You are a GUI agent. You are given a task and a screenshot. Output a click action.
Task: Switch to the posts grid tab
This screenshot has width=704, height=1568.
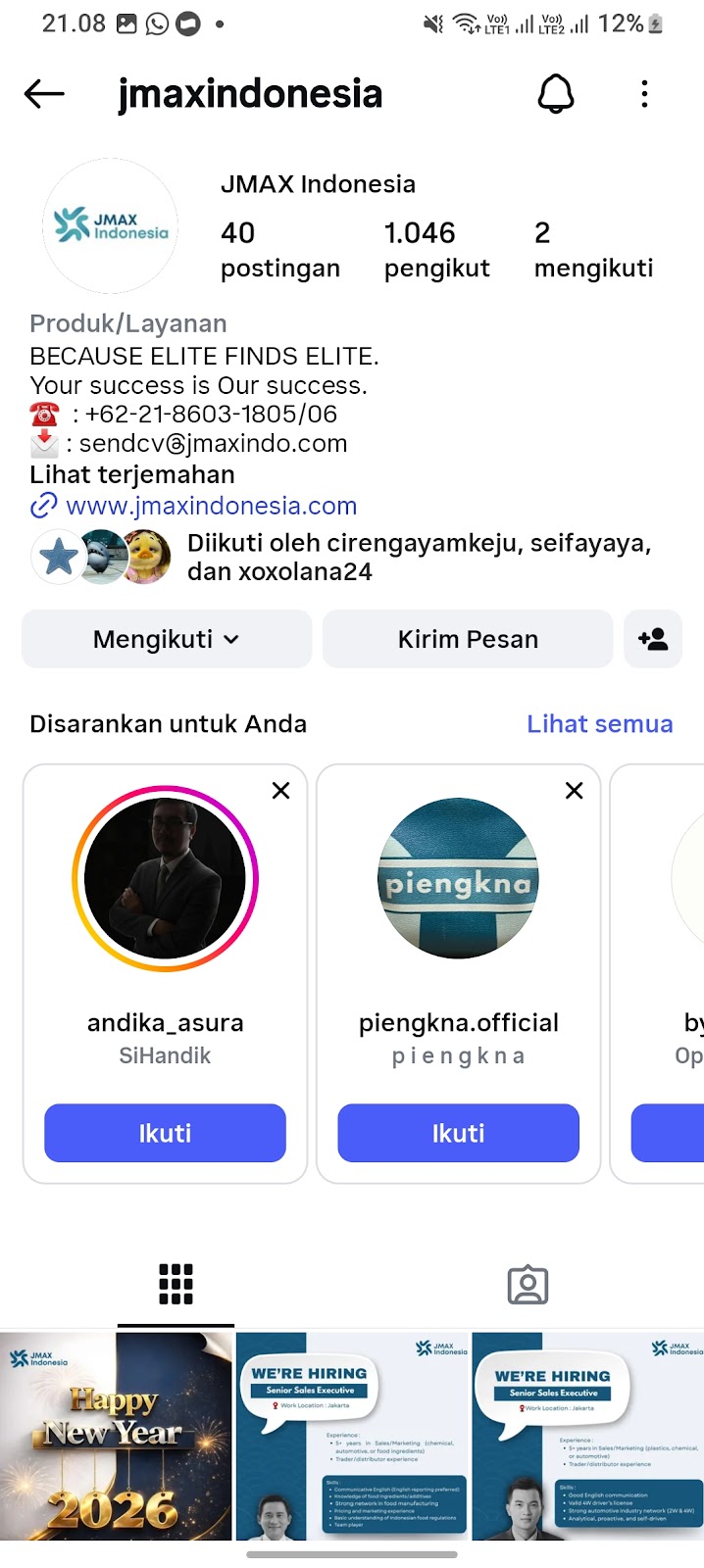click(176, 1284)
